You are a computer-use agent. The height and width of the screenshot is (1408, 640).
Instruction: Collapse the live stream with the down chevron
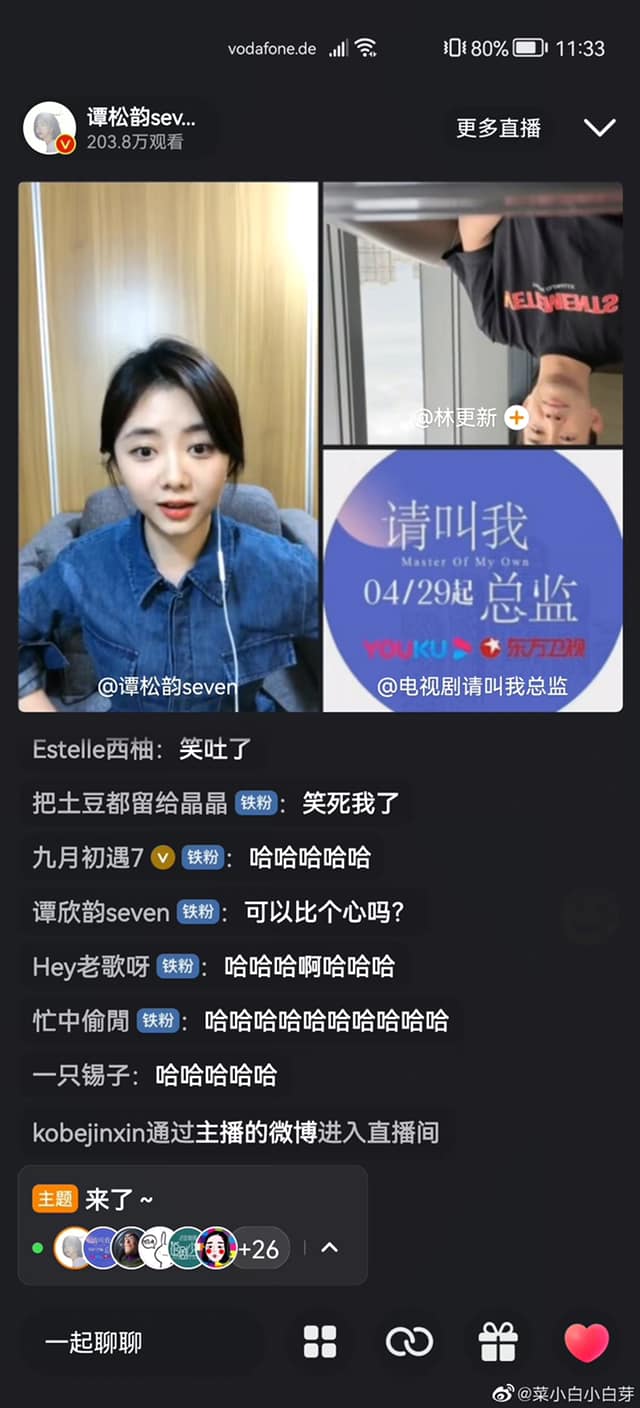599,128
